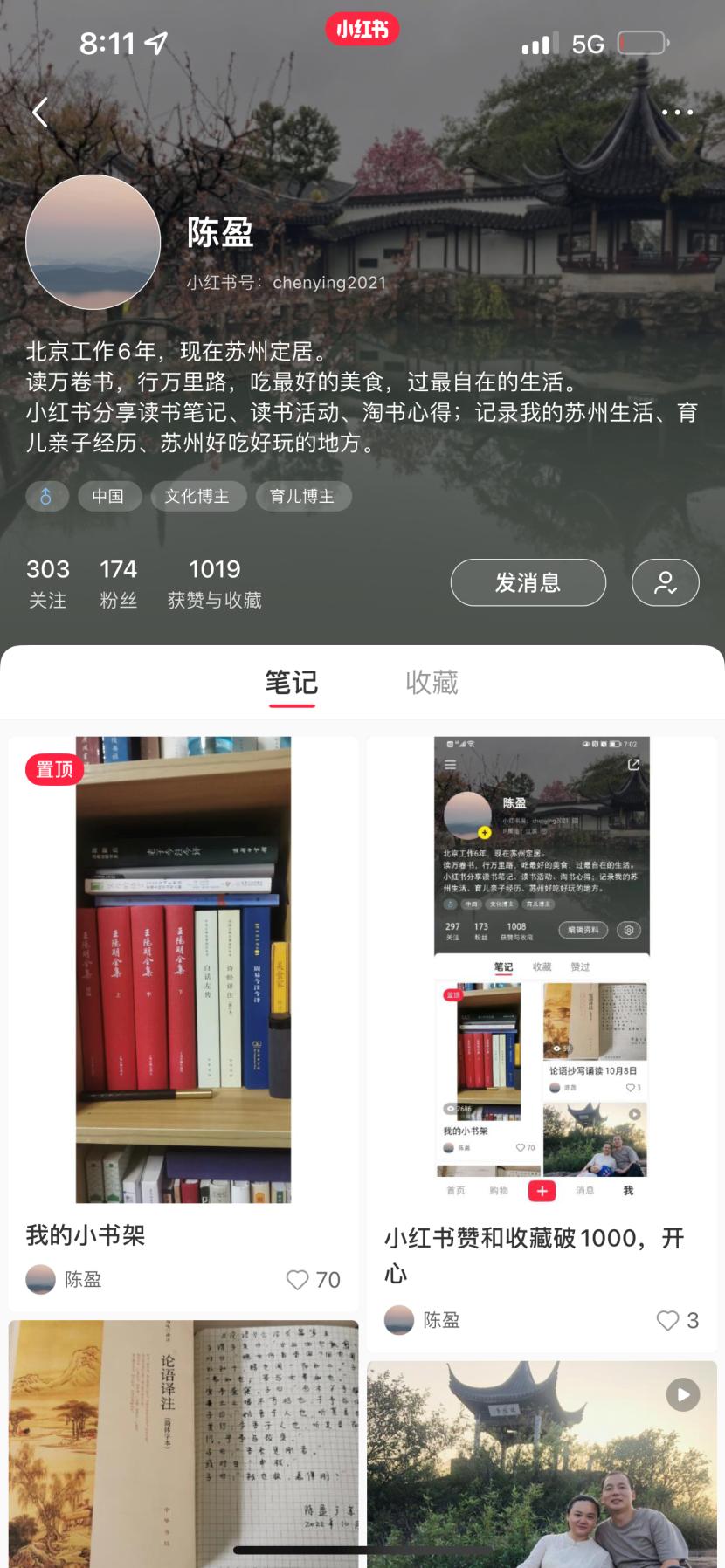Open the 303 关注 following list
This screenshot has width=725, height=1568.
coord(48,582)
